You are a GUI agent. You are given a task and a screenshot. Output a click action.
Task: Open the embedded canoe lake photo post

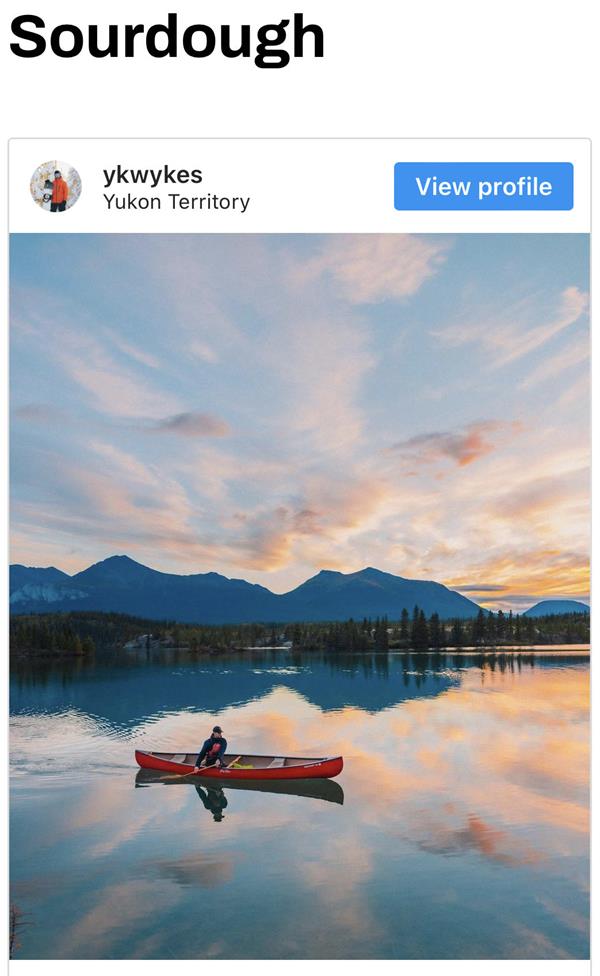299,596
